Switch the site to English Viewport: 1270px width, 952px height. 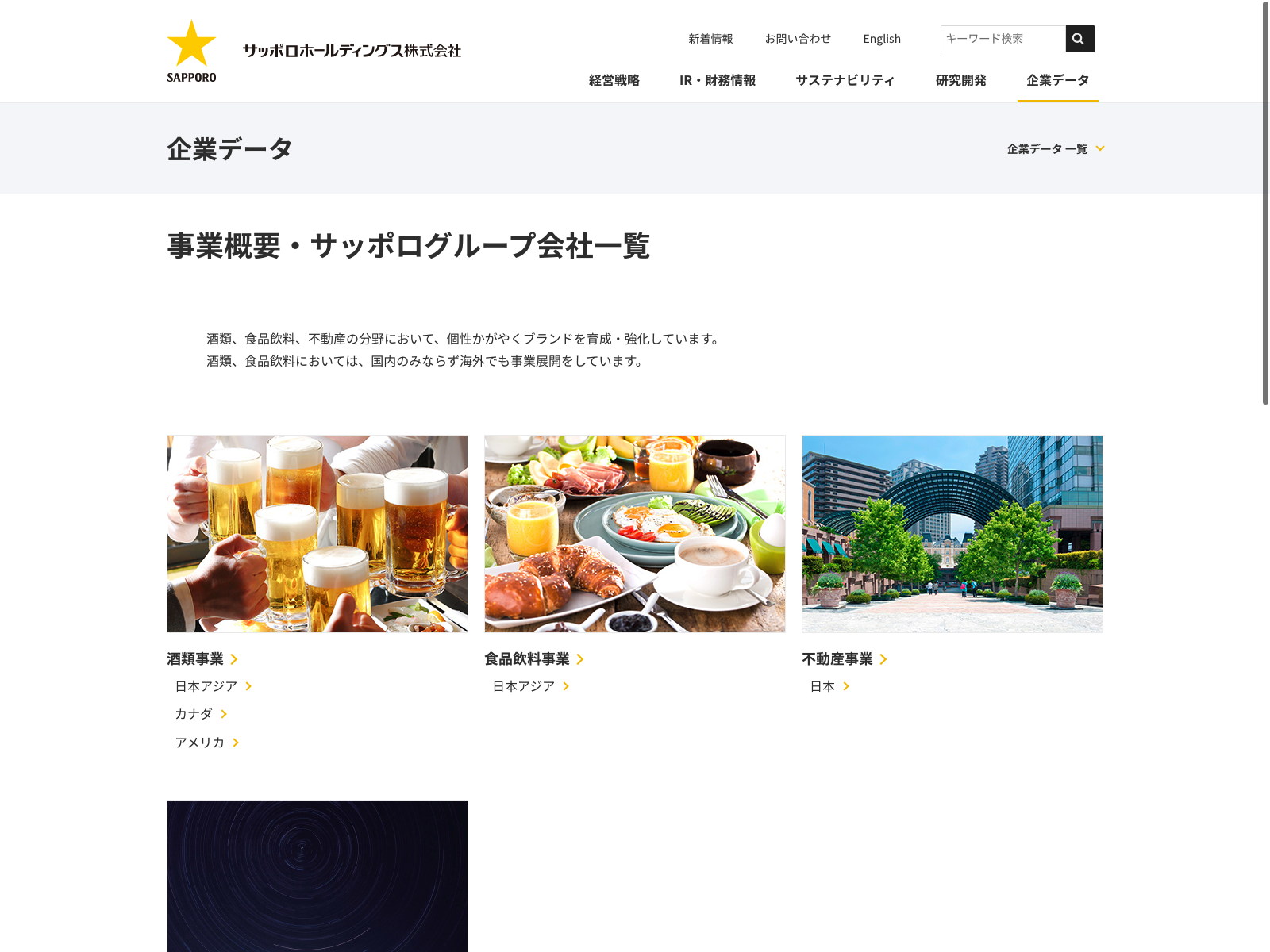coord(882,39)
